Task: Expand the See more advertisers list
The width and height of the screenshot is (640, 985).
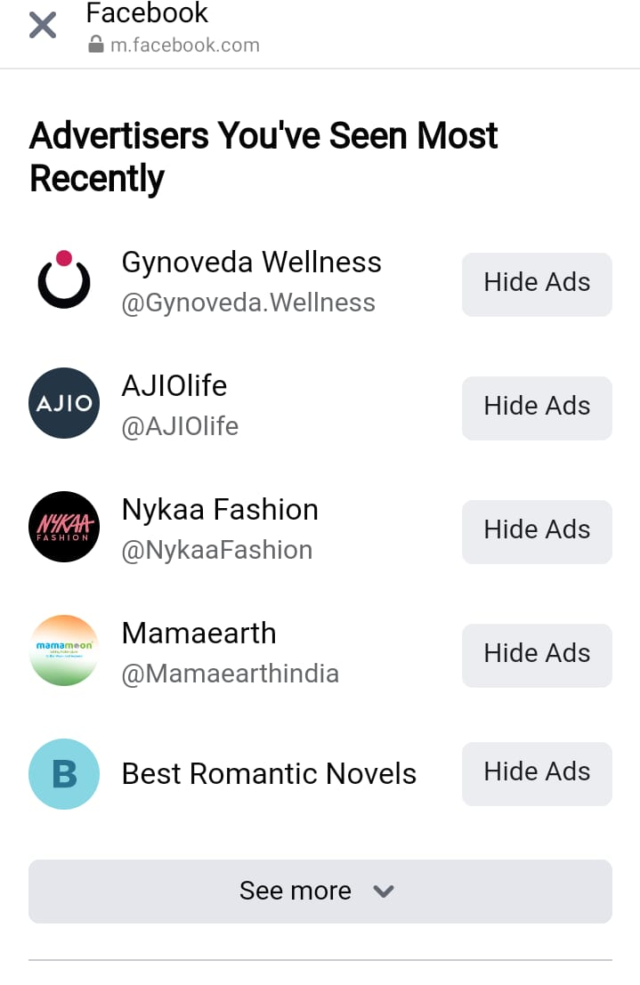Action: (x=319, y=891)
